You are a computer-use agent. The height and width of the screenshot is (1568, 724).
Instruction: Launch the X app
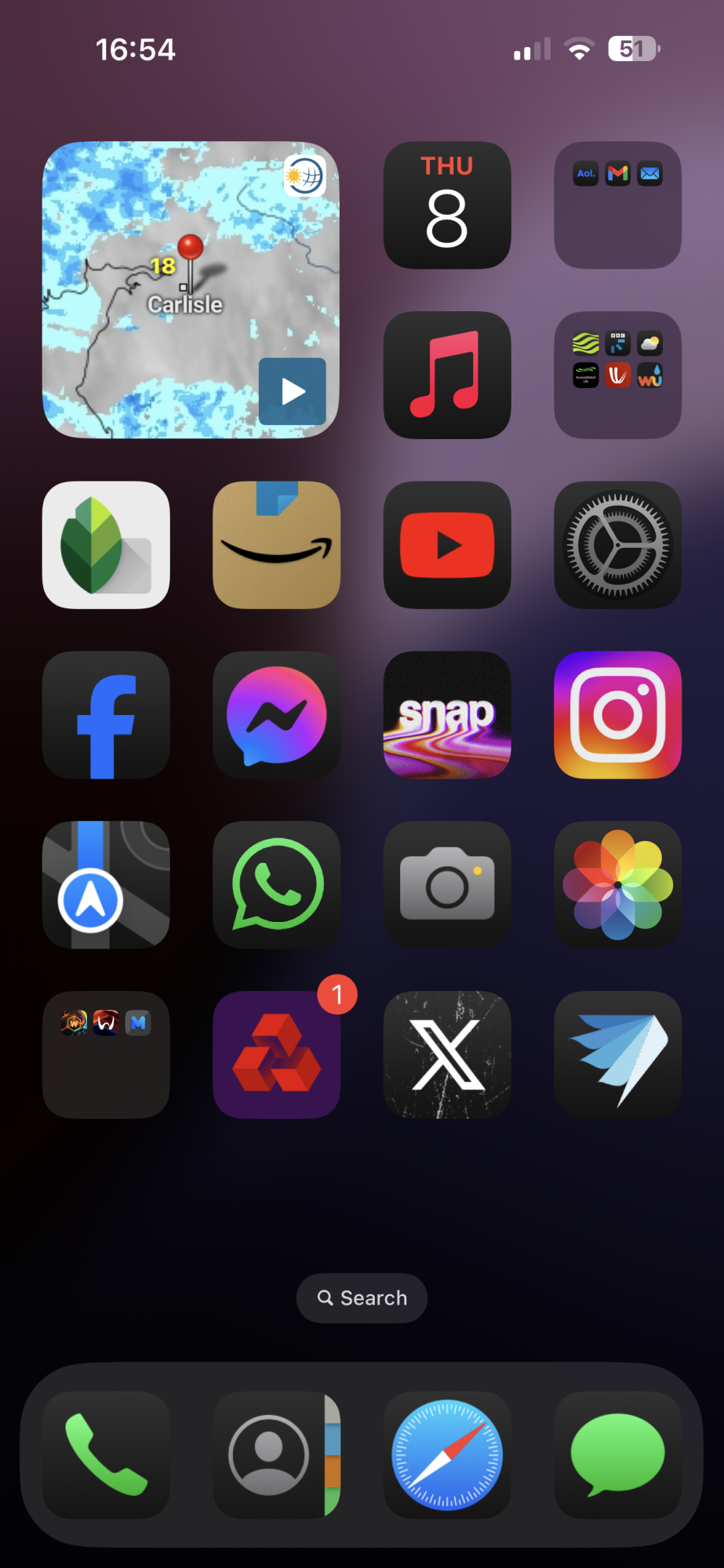447,1054
